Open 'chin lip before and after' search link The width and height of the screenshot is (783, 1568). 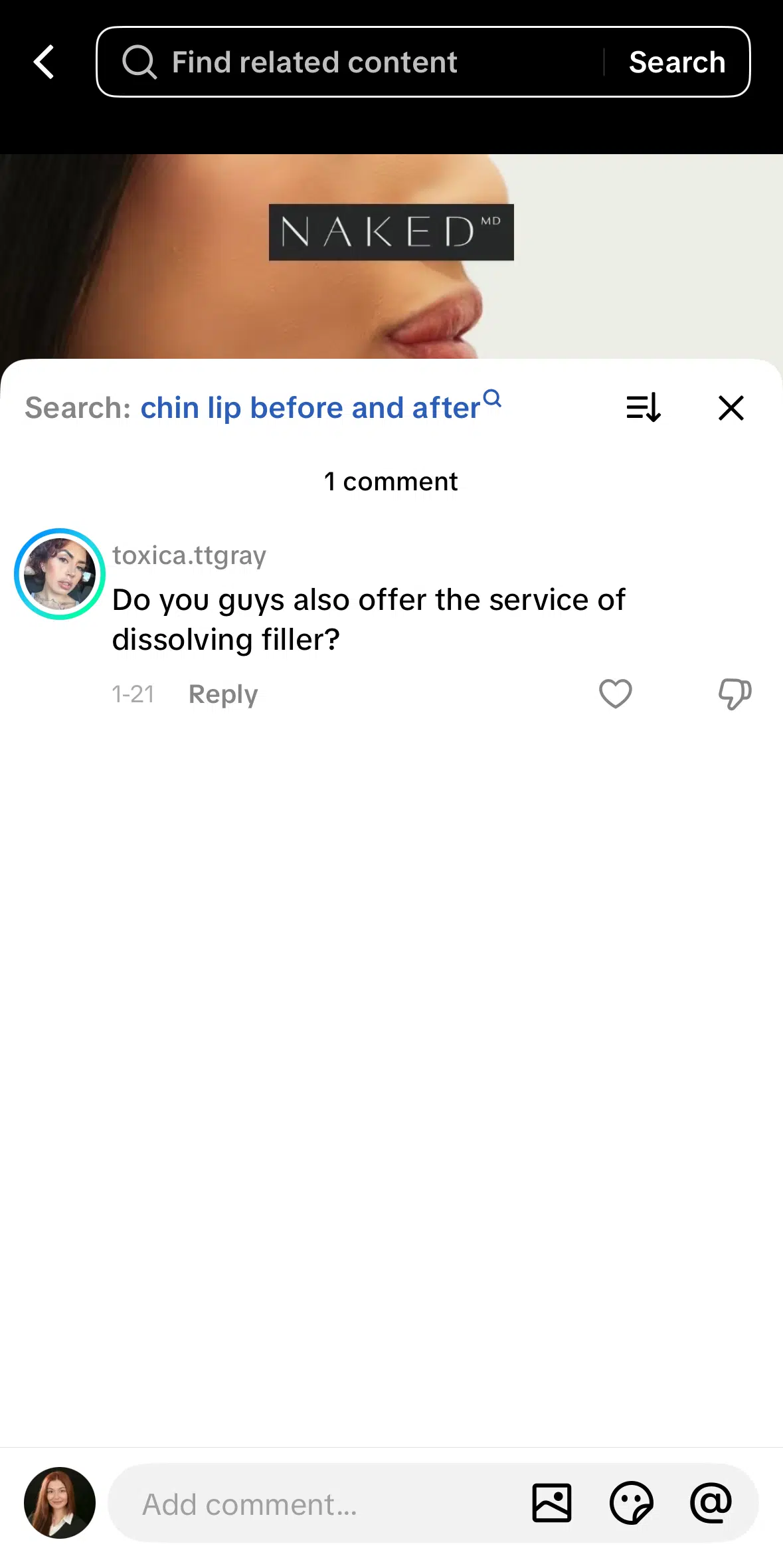click(310, 408)
